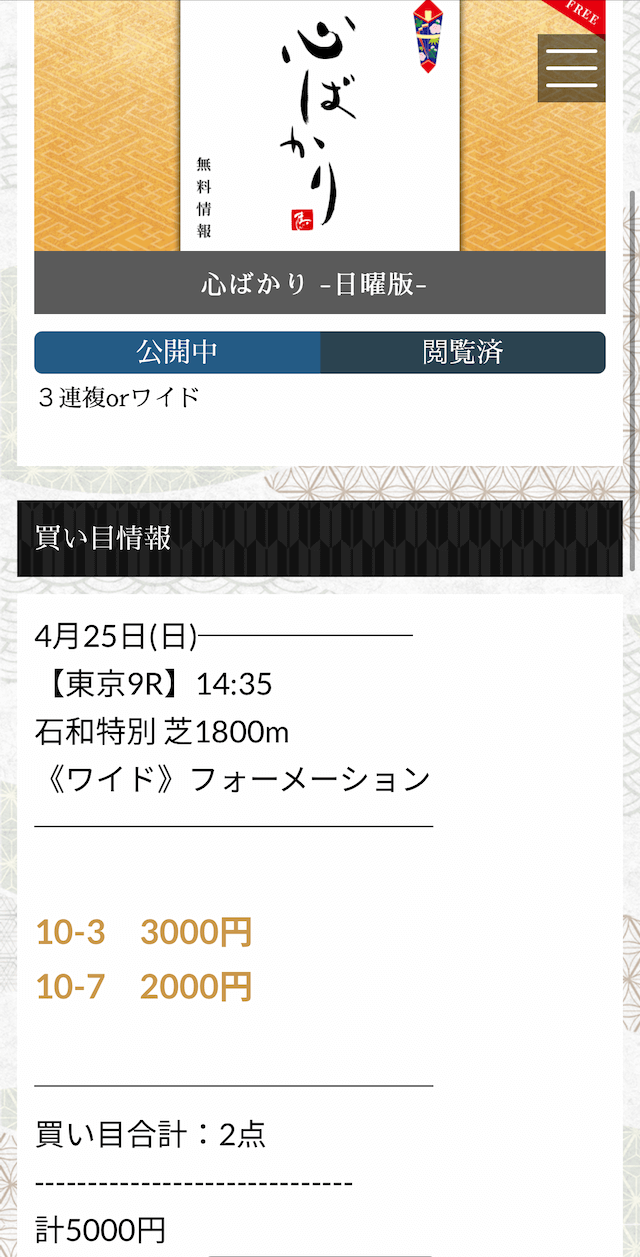This screenshot has width=640, height=1257.
Task: Tap the 公開中 status button
Action: click(178, 352)
